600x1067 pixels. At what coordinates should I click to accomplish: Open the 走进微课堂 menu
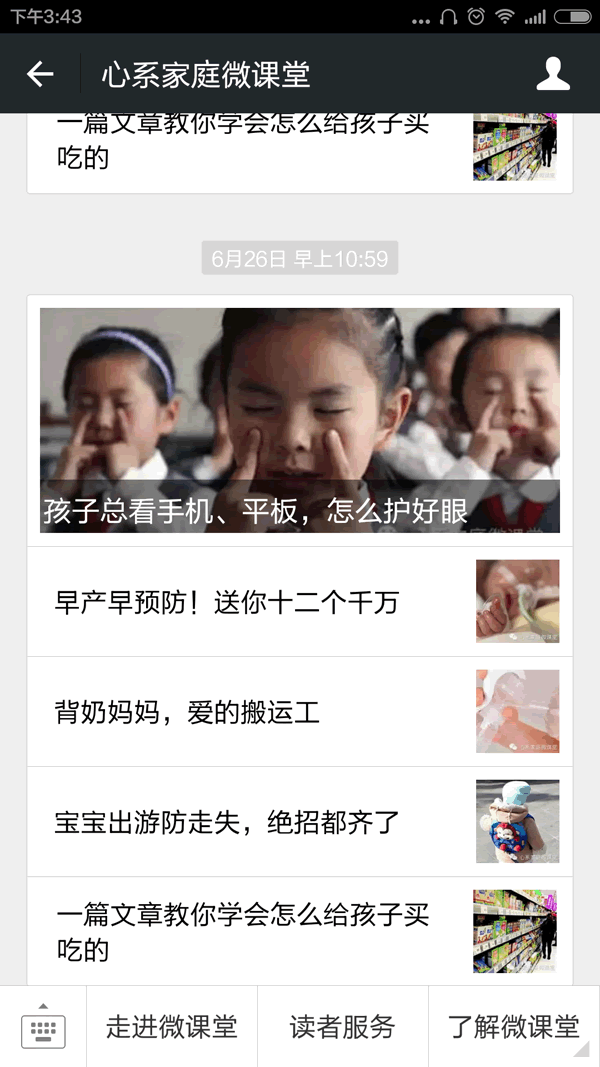tap(172, 1027)
